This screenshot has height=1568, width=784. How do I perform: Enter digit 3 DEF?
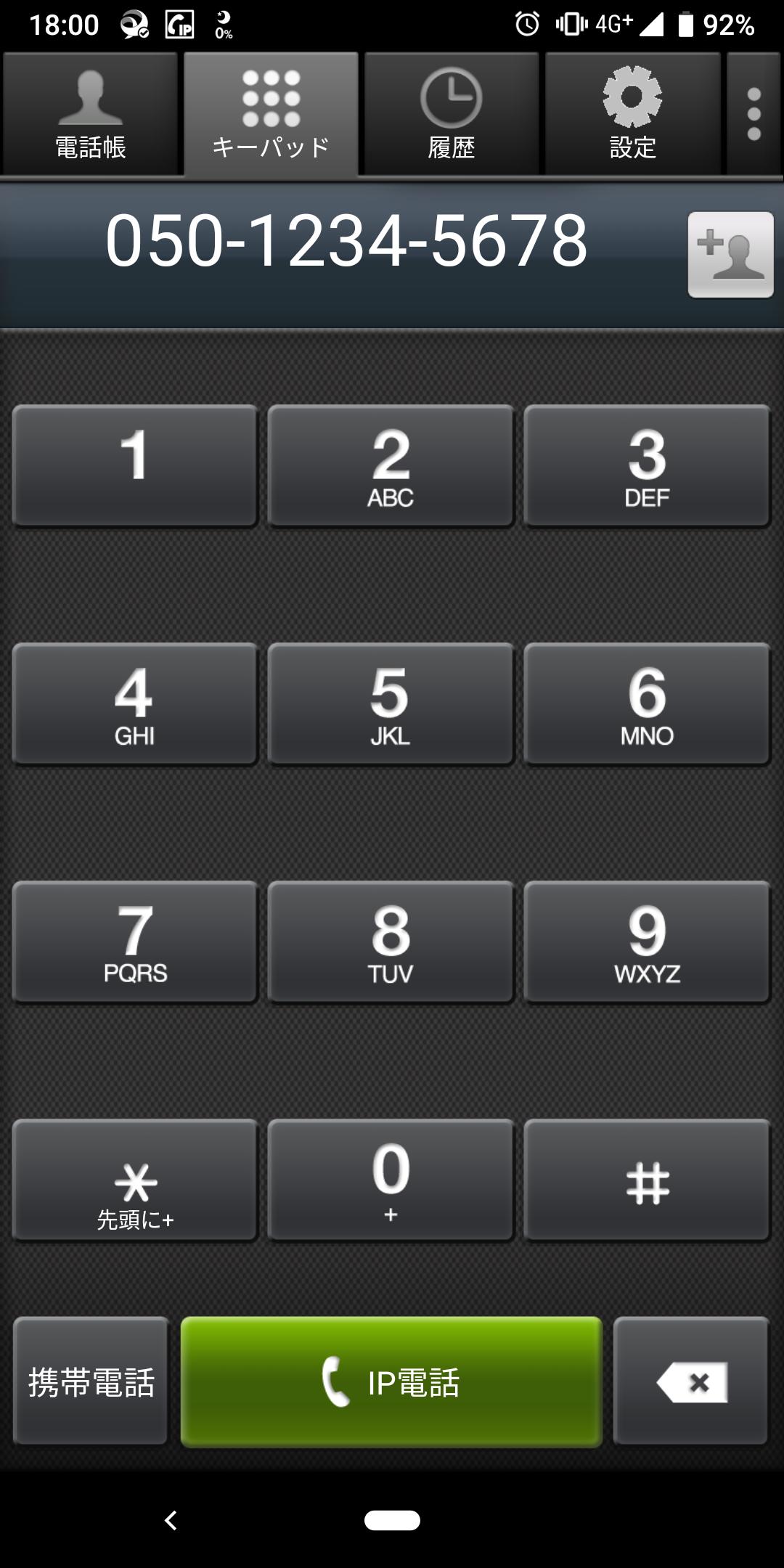pos(647,465)
